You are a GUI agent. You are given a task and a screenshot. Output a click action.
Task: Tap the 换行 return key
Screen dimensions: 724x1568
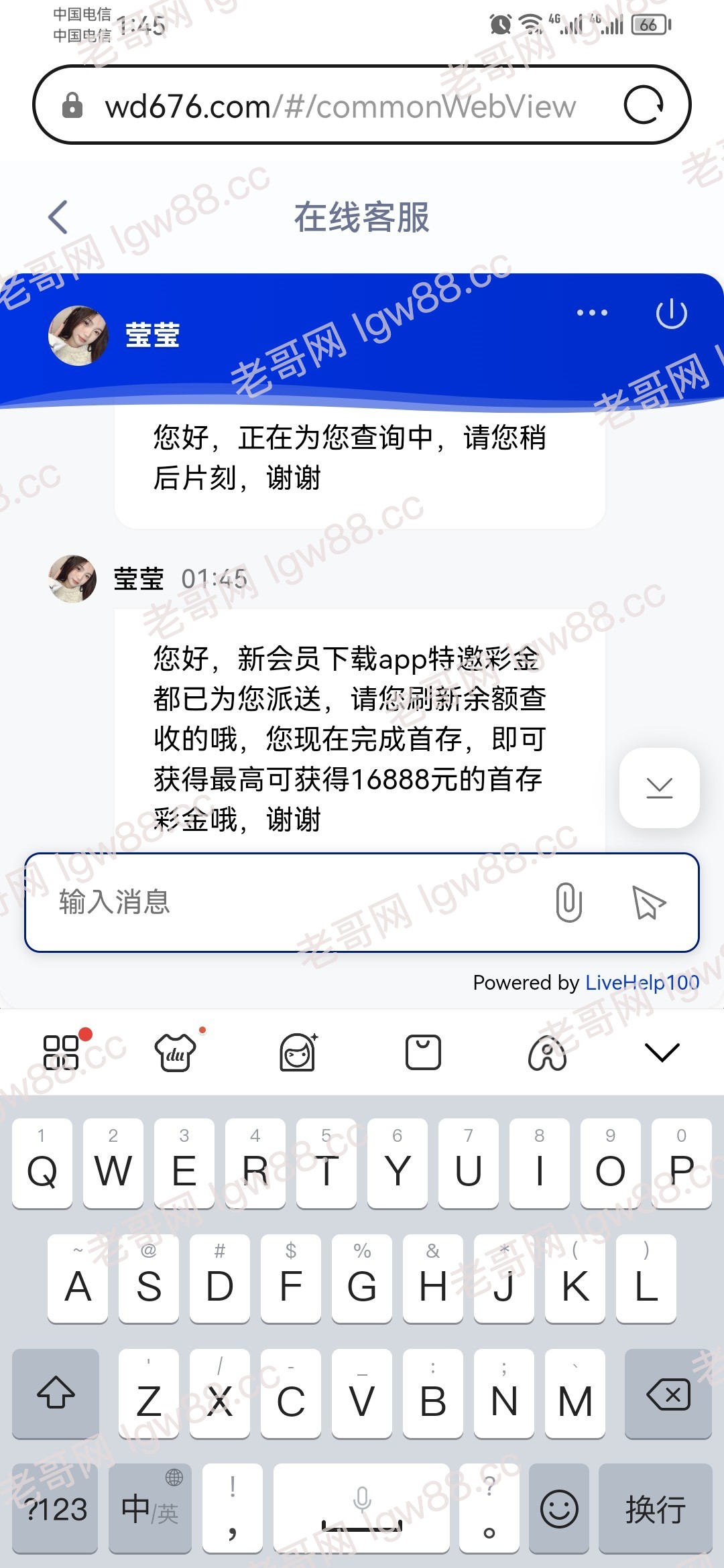click(x=655, y=1509)
